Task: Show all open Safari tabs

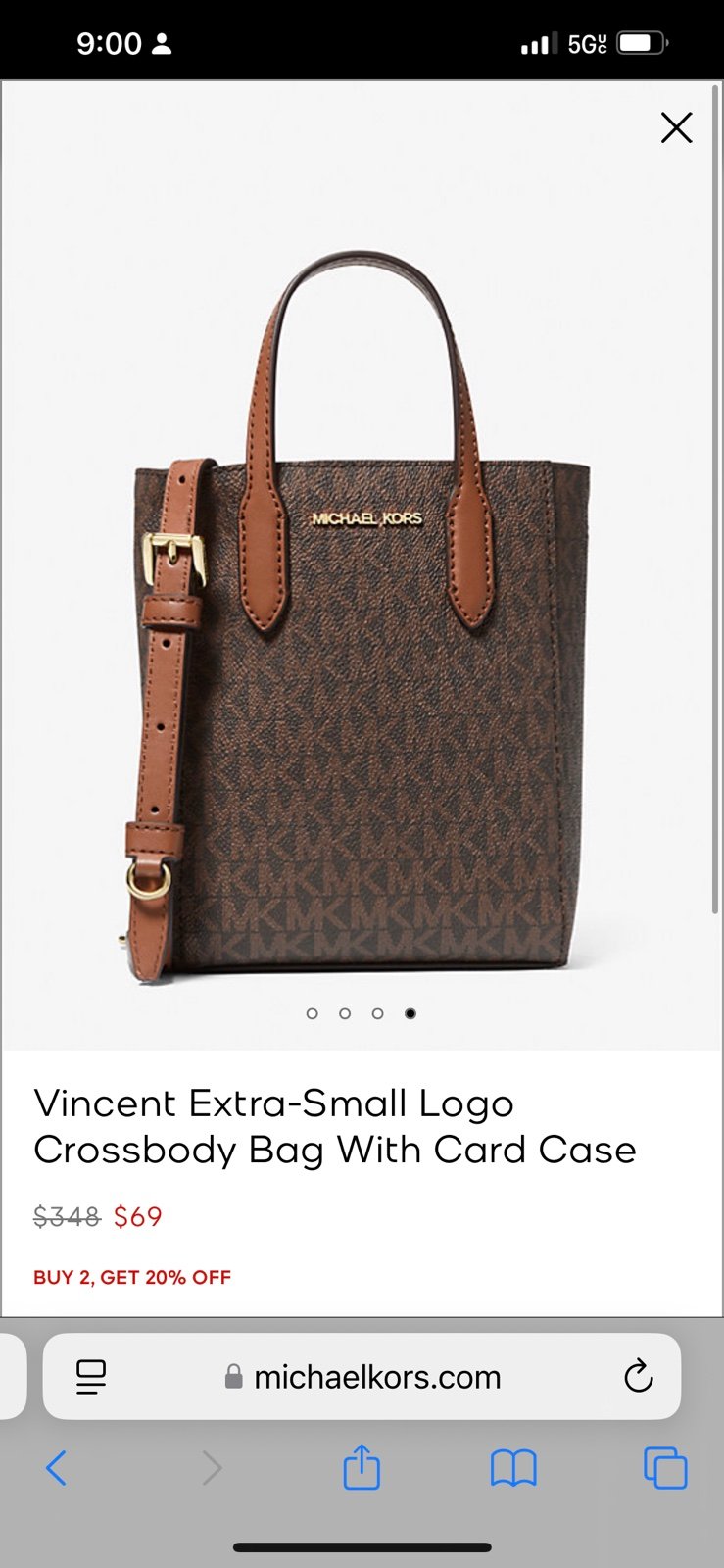Action: (665, 1468)
